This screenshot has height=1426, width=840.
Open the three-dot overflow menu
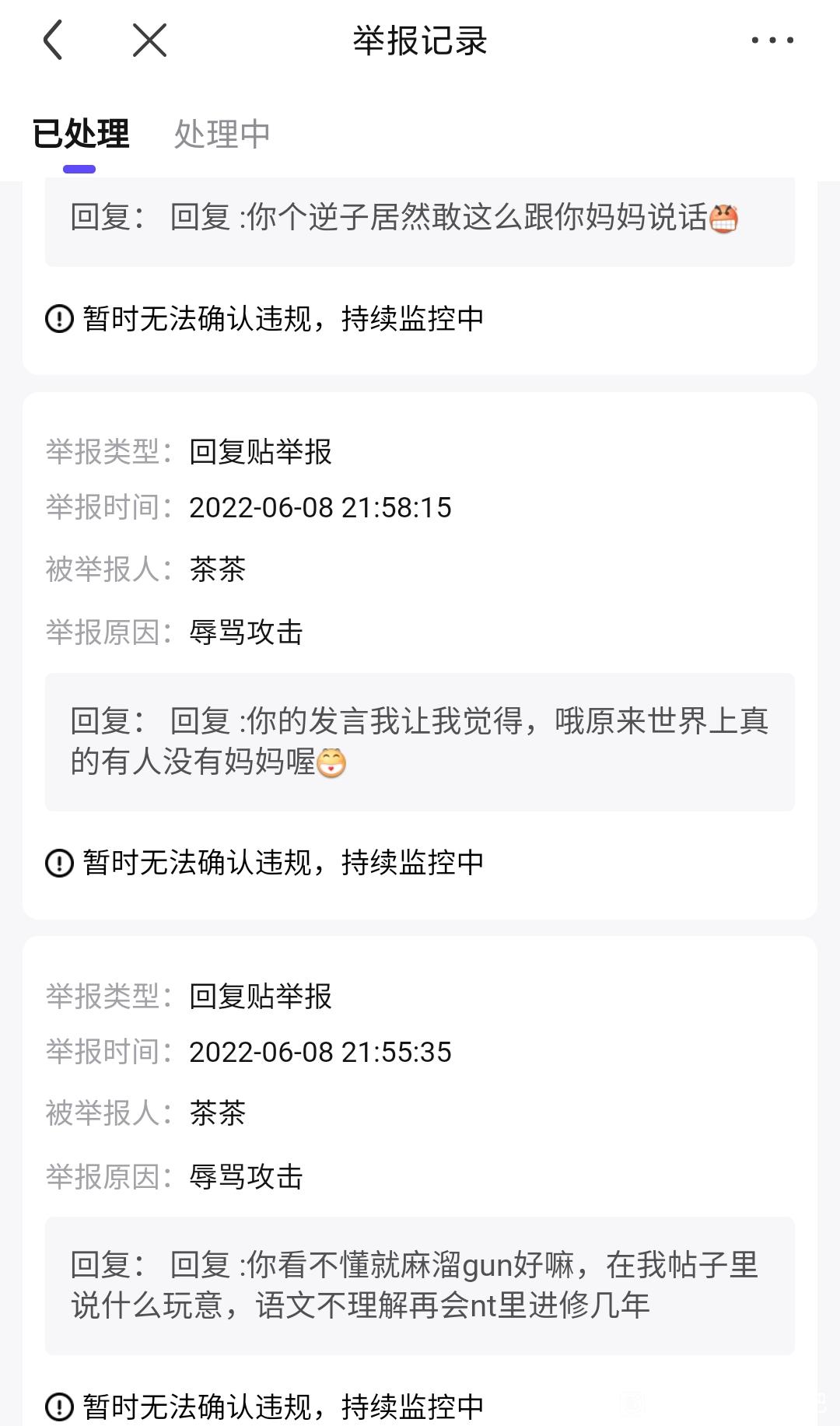pos(772,40)
